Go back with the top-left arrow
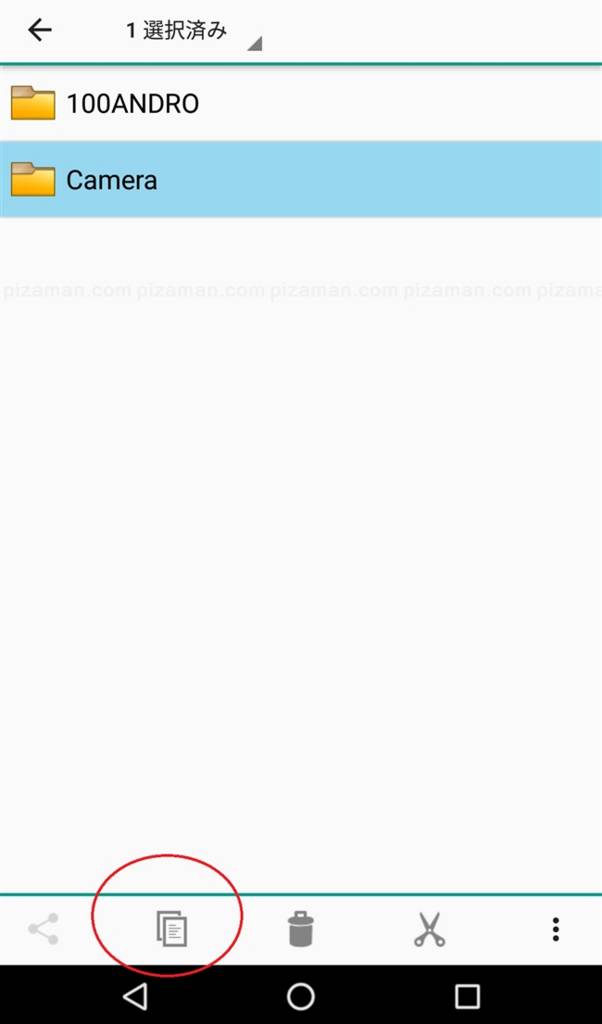 tap(39, 30)
